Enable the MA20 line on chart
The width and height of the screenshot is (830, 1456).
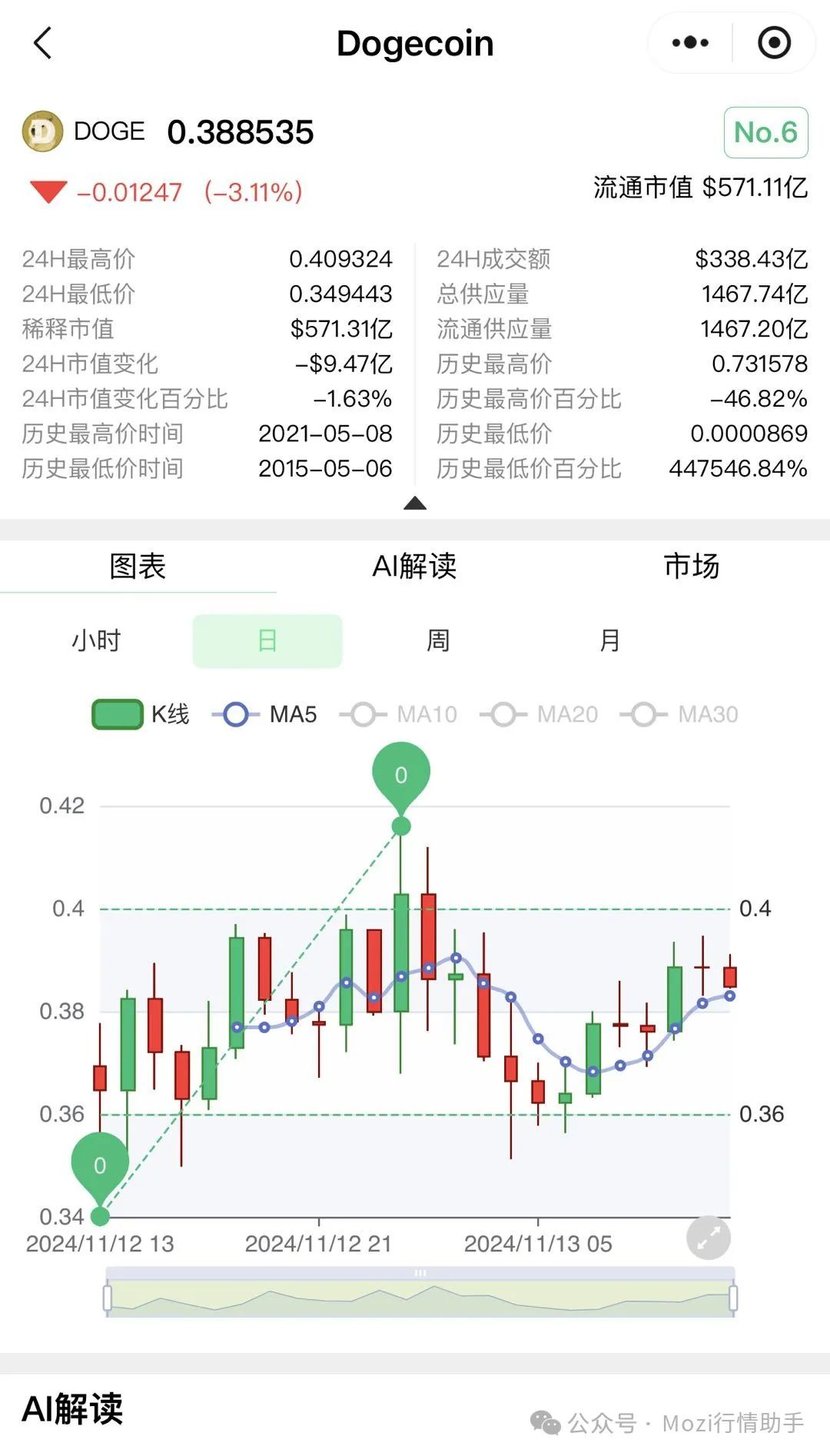[x=539, y=714]
